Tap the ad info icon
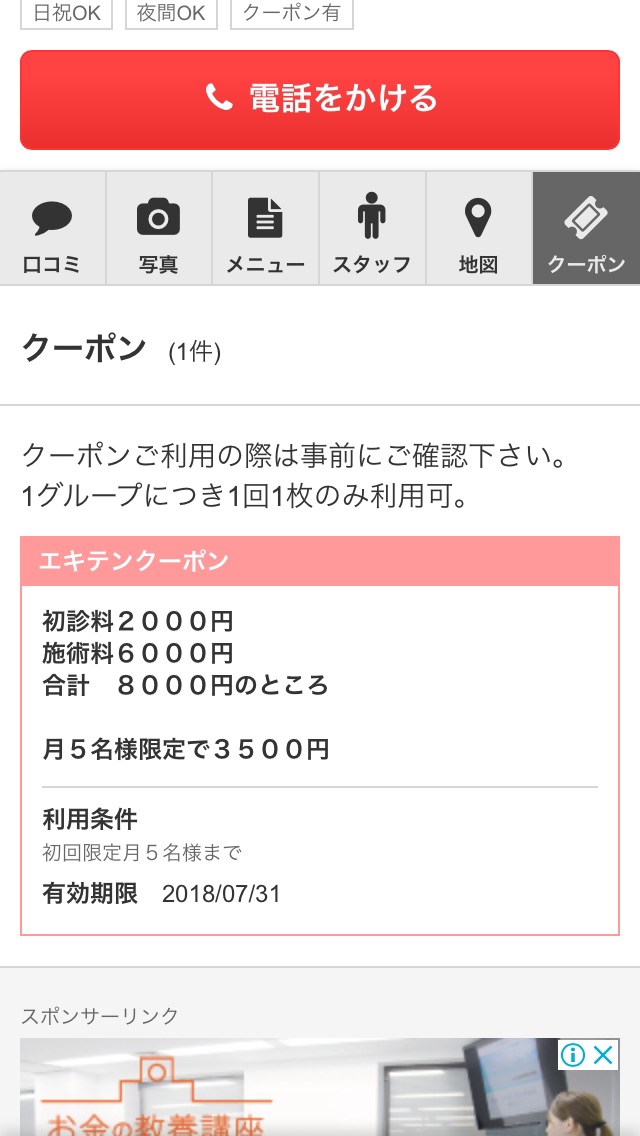This screenshot has height=1136, width=640. pyautogui.click(x=573, y=1055)
